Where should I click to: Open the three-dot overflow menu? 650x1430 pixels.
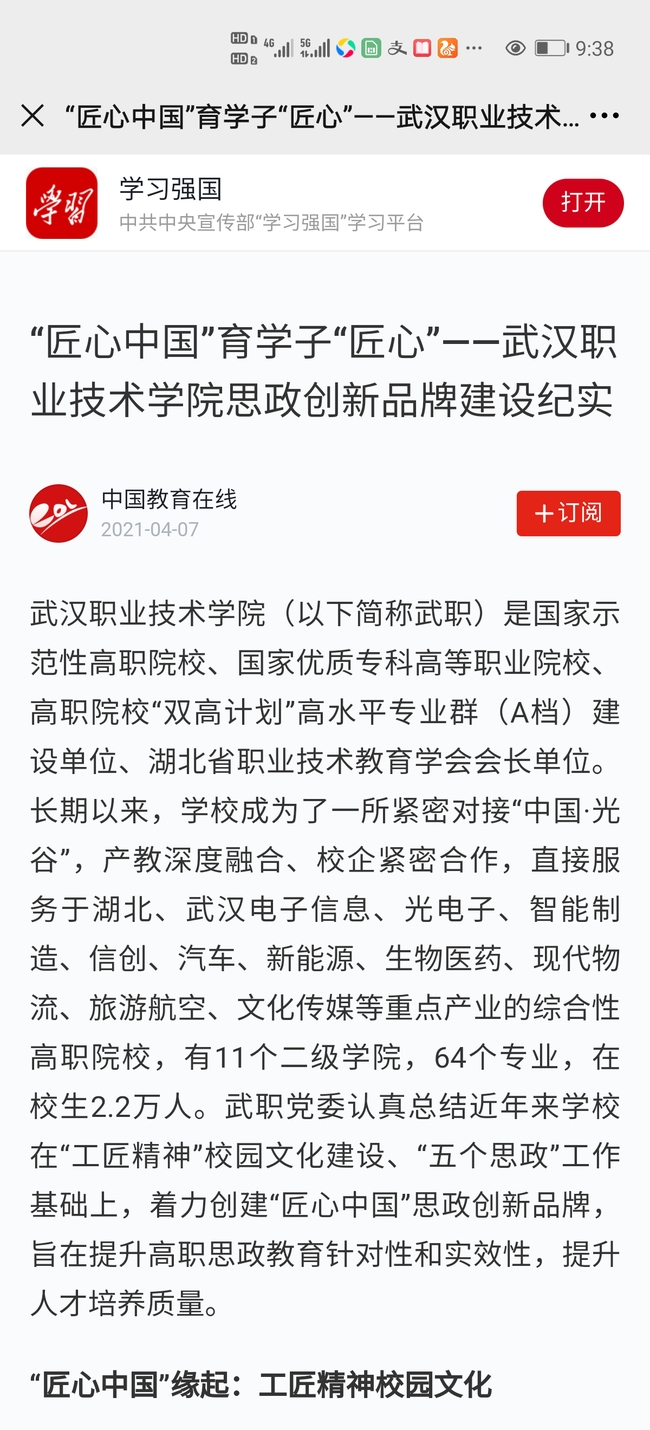click(604, 117)
